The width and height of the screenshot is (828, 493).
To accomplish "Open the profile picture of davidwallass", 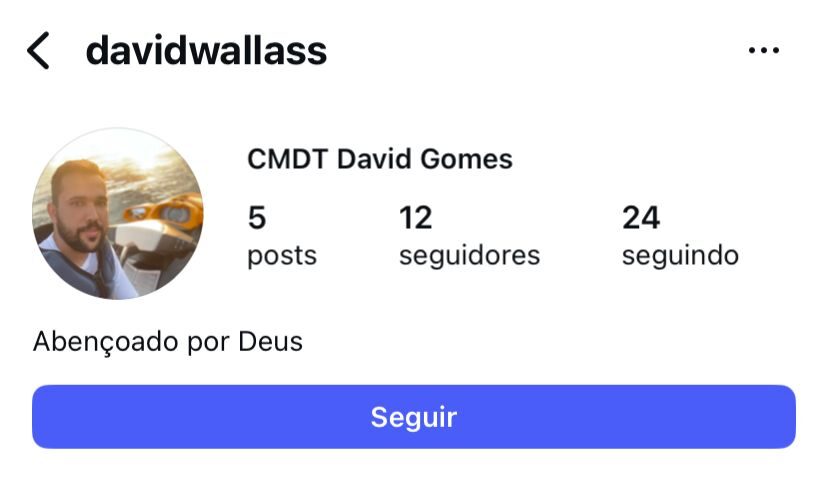I will click(117, 214).
